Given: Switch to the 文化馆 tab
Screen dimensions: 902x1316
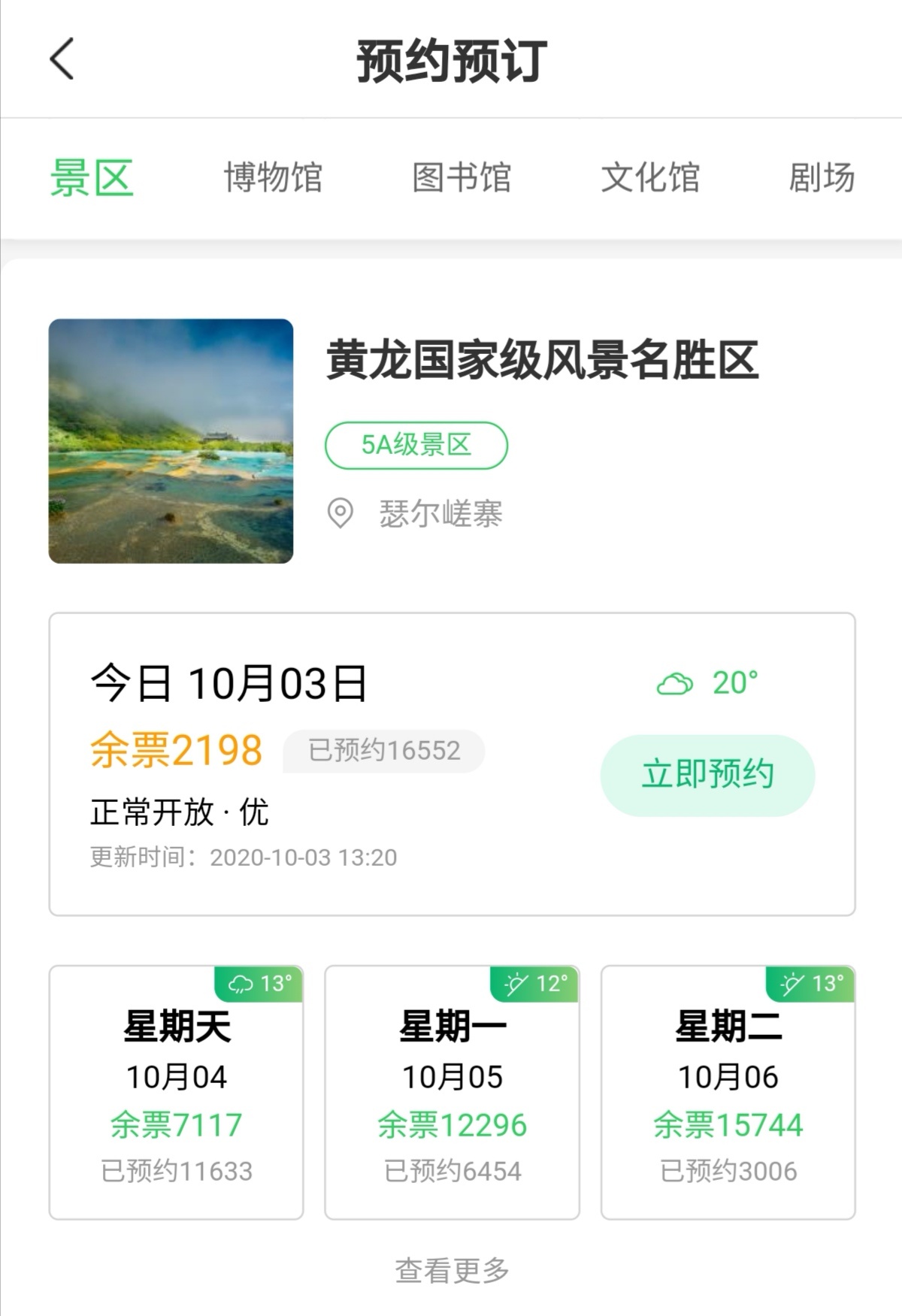Looking at the screenshot, I should 650,178.
